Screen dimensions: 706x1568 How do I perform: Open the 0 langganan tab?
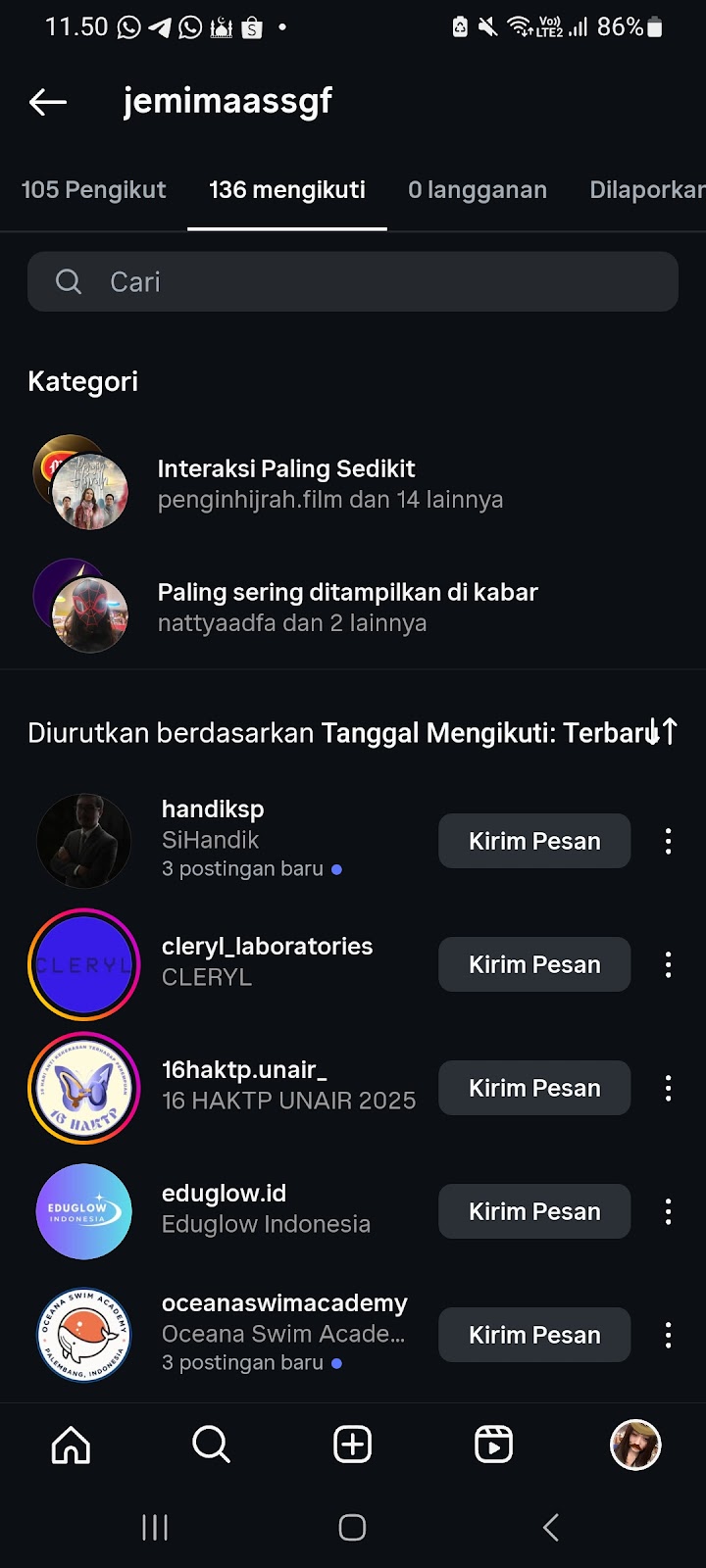click(x=478, y=190)
